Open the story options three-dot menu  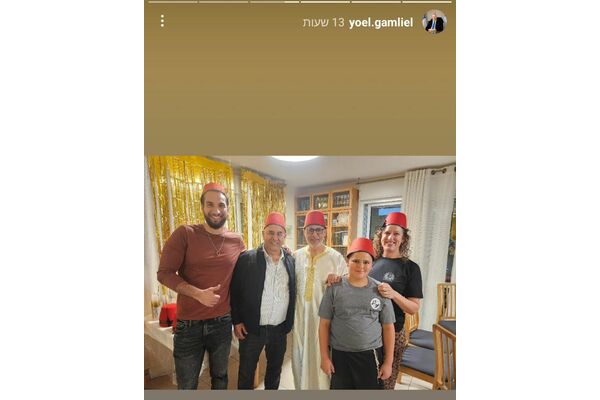(x=162, y=21)
